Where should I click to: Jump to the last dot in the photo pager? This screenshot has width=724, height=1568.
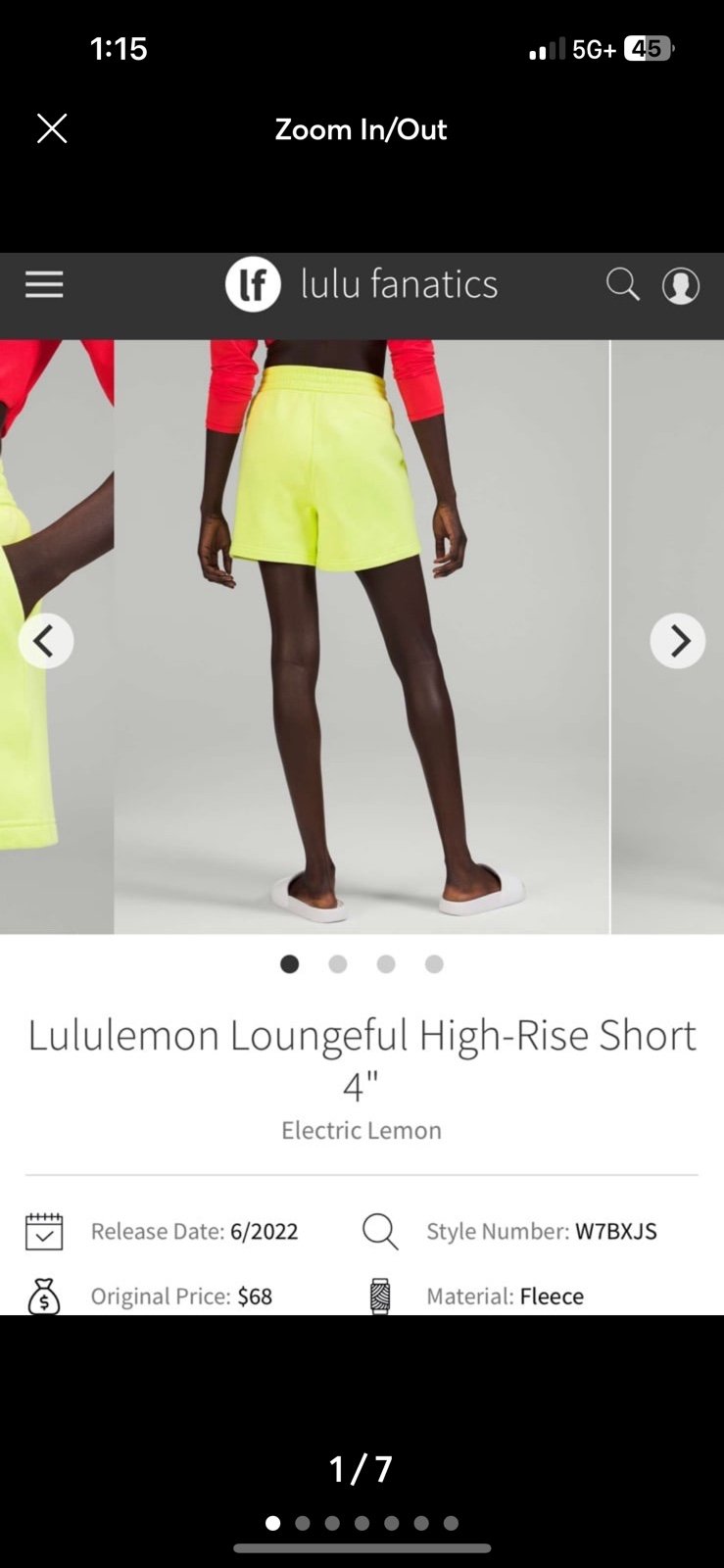click(x=451, y=1523)
